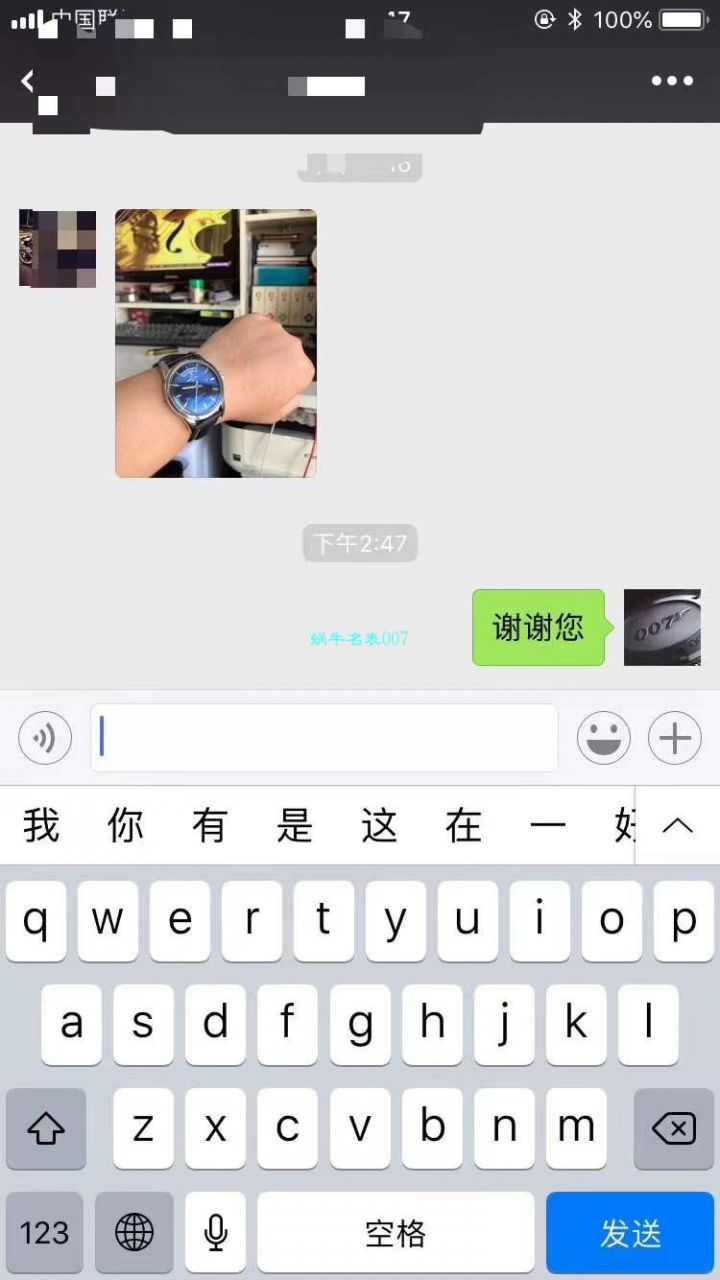Tap the backspace key
720x1280 pixels.
coord(673,1129)
